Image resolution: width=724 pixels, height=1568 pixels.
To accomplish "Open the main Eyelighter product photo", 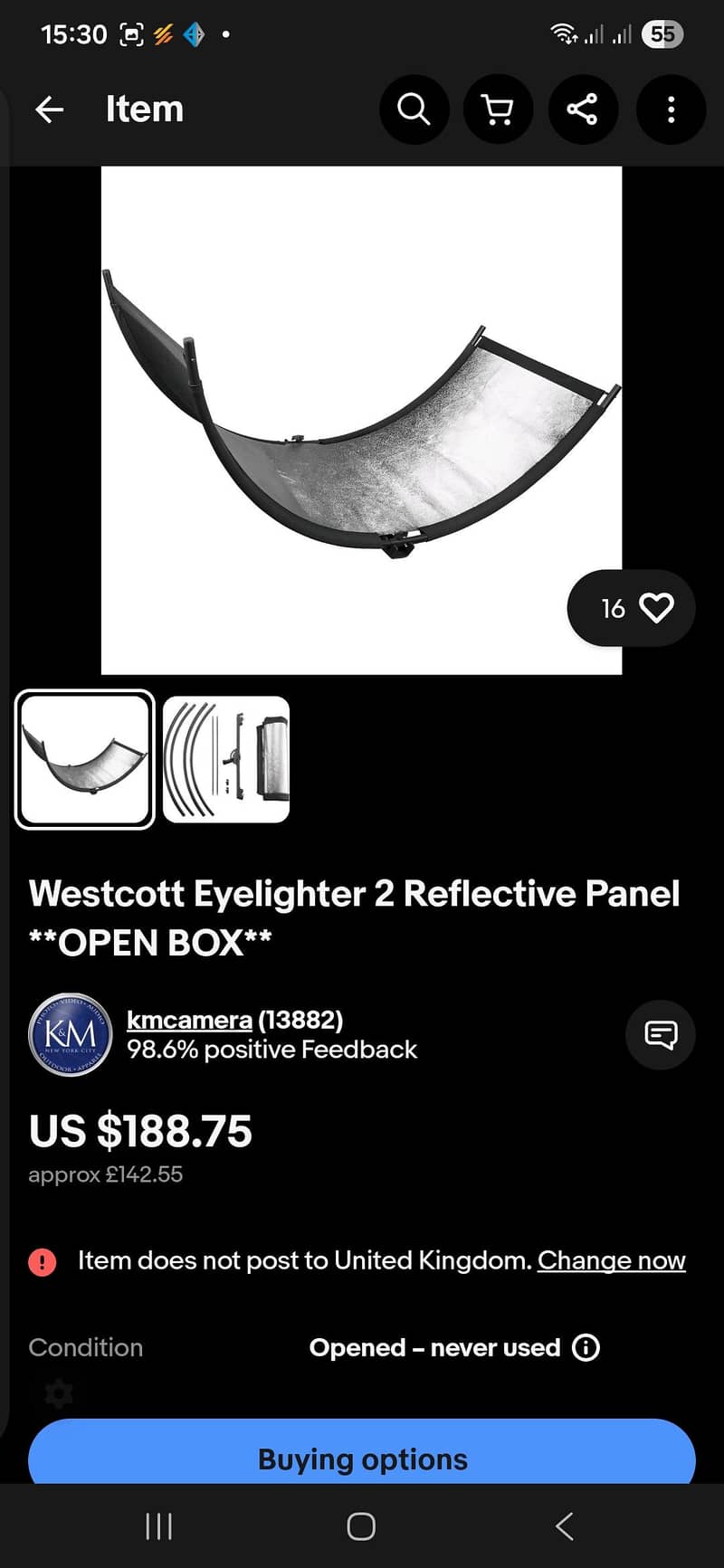I will click(361, 420).
